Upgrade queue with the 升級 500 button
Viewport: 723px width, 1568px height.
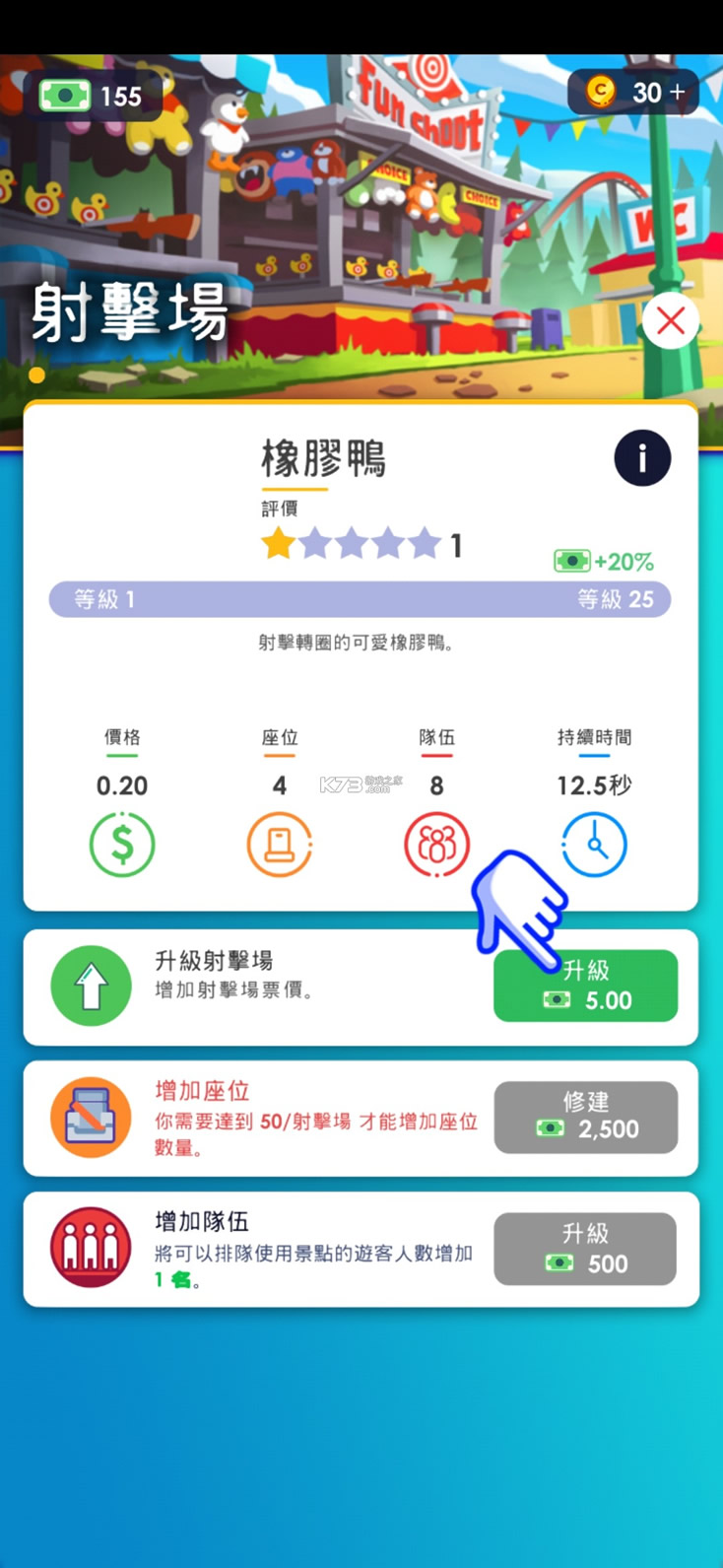(x=585, y=1249)
